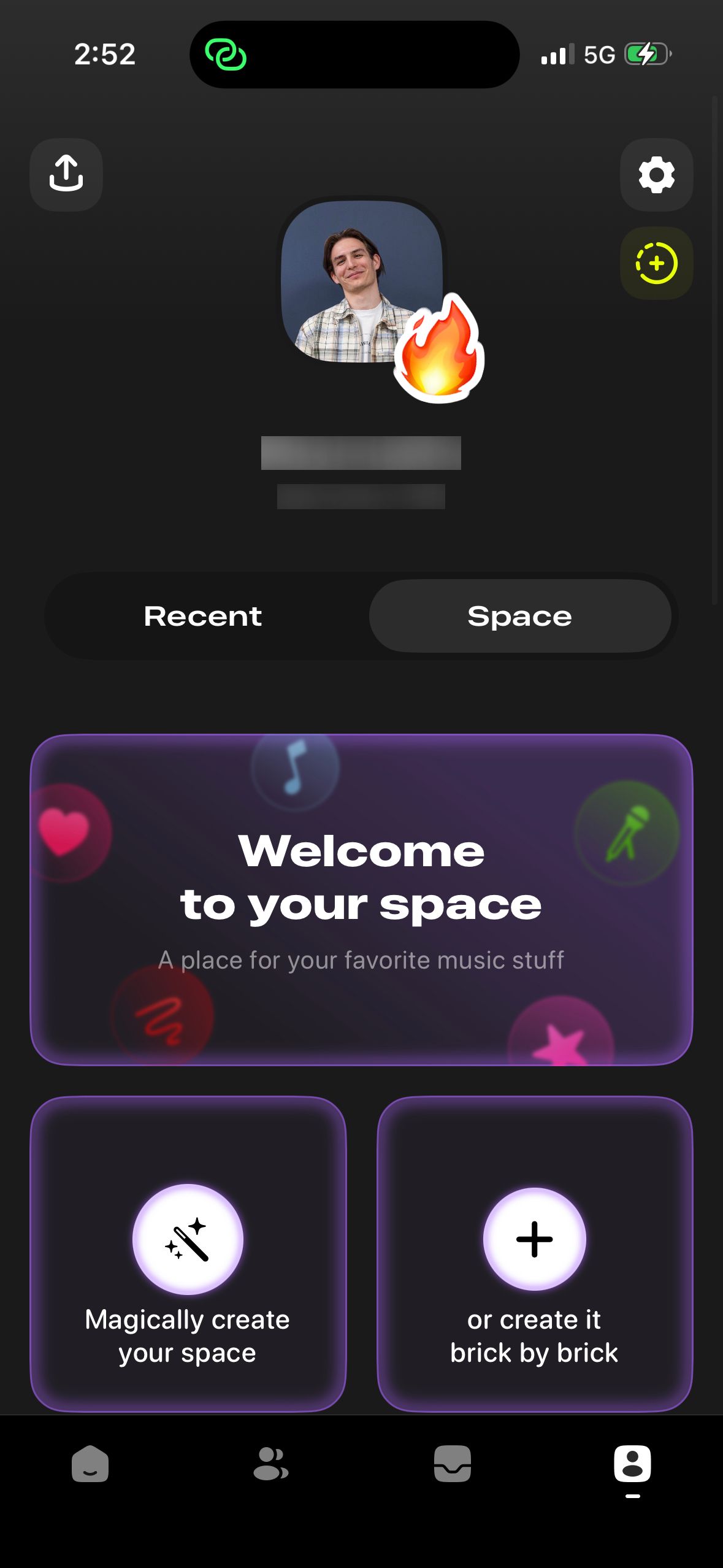Choose Magically create your space
Viewport: 723px width, 1568px height.
click(188, 1253)
